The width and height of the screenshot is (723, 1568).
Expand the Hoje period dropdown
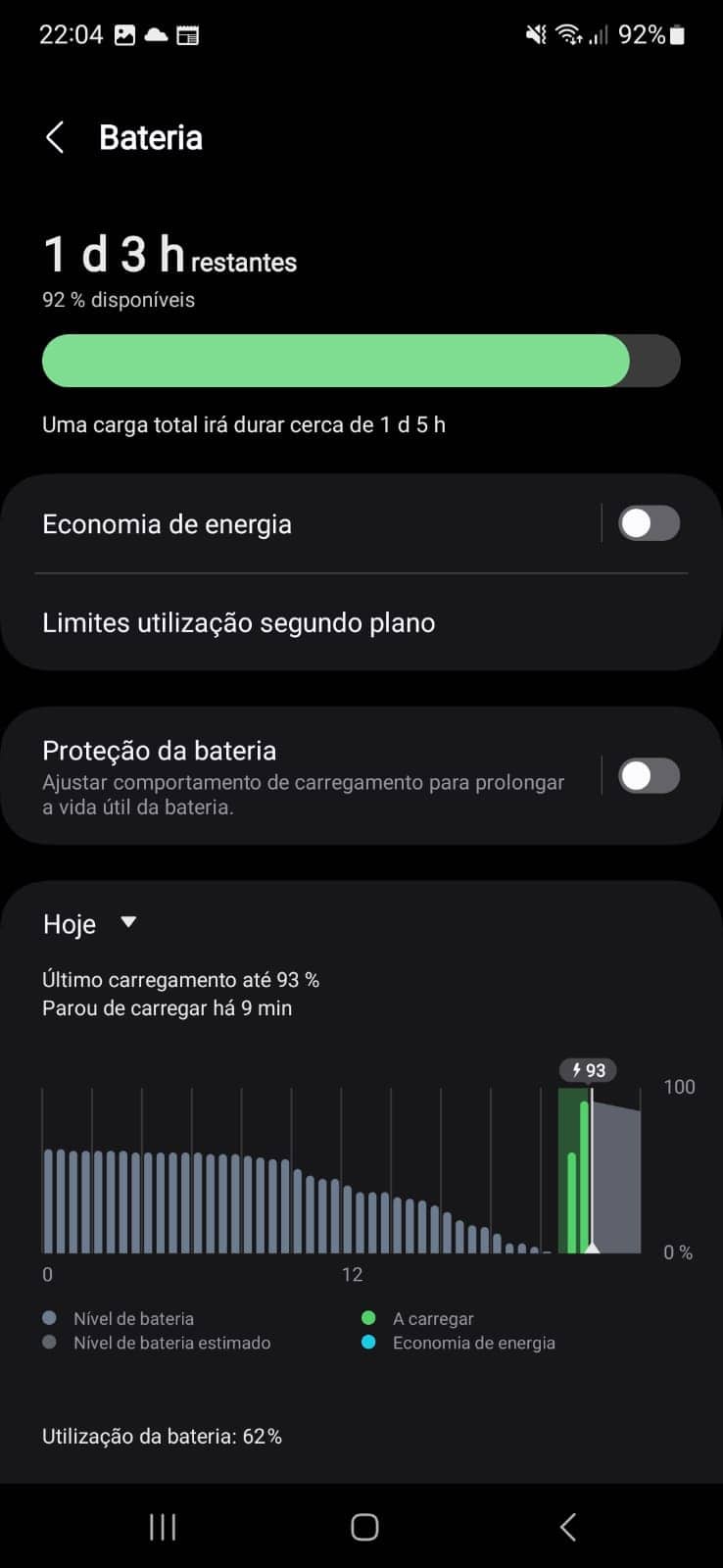[x=90, y=924]
